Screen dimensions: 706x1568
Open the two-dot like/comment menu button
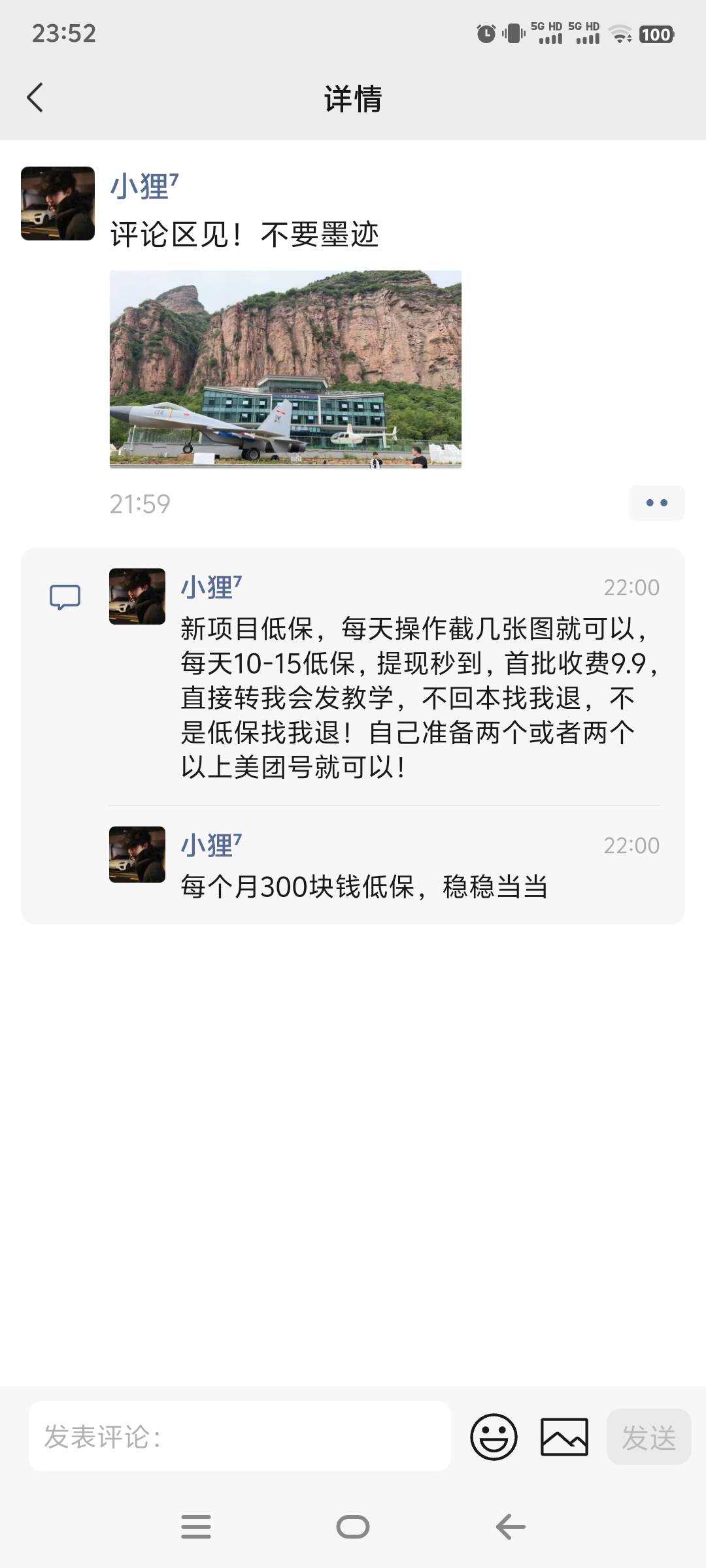tap(656, 503)
